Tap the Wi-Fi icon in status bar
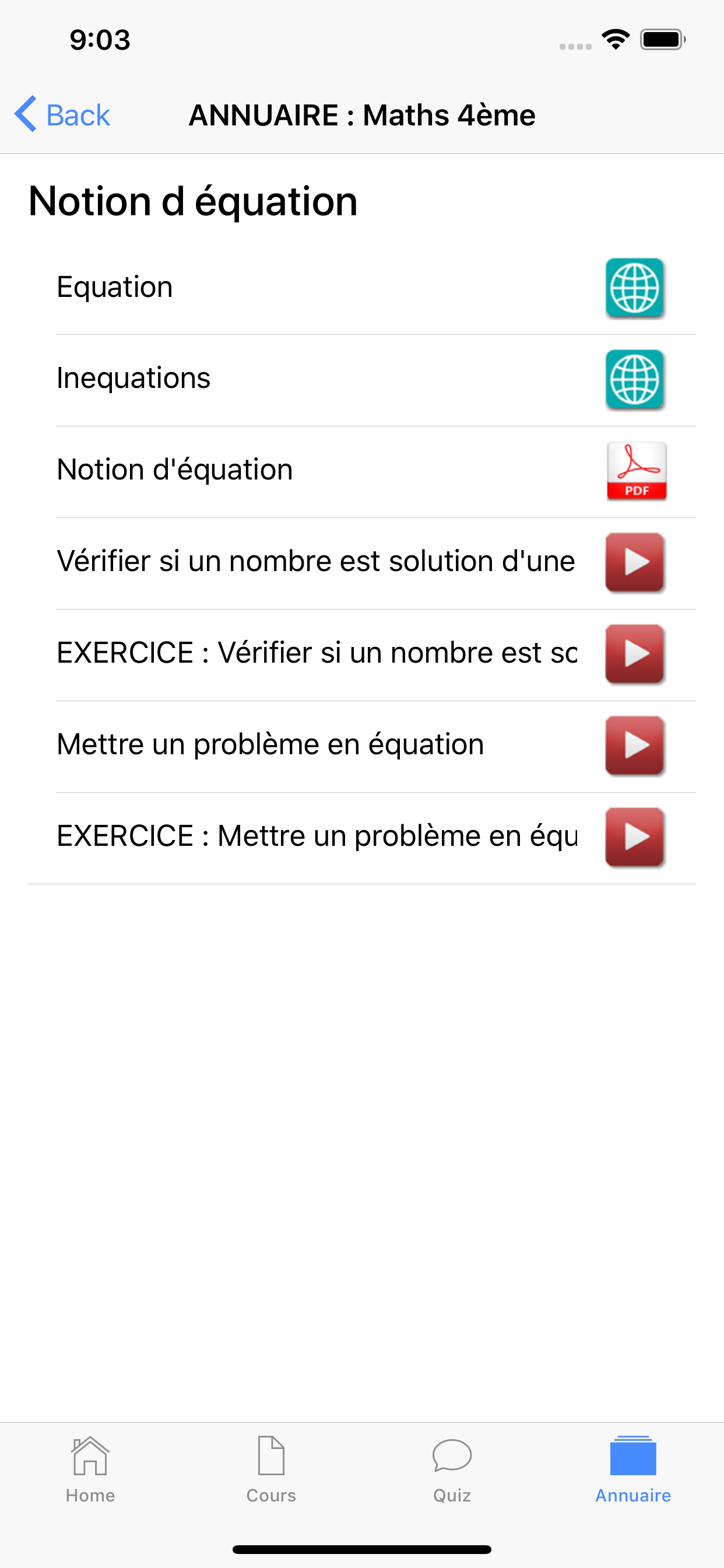 [616, 38]
